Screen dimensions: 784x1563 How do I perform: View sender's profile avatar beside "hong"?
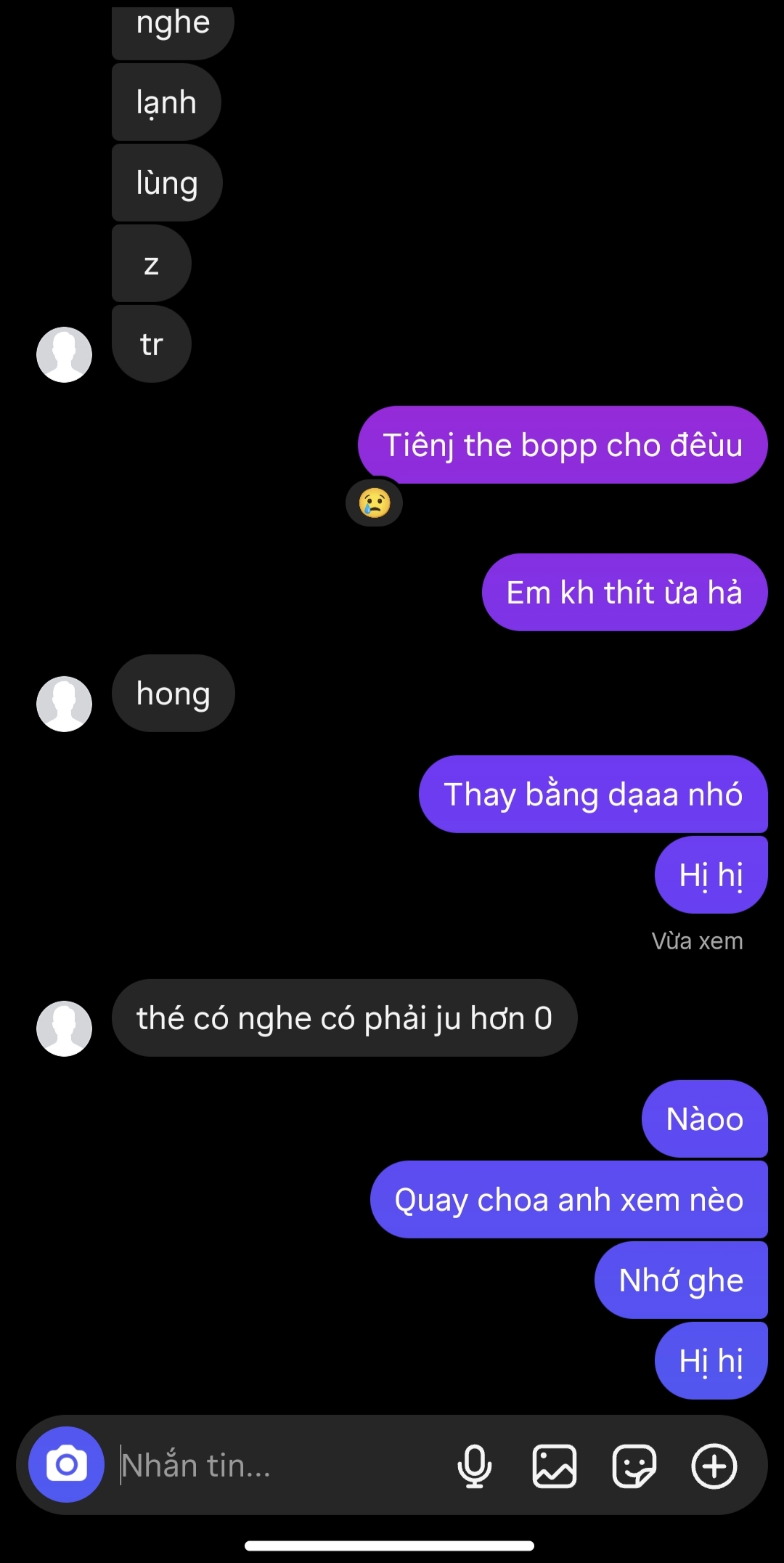(x=65, y=704)
